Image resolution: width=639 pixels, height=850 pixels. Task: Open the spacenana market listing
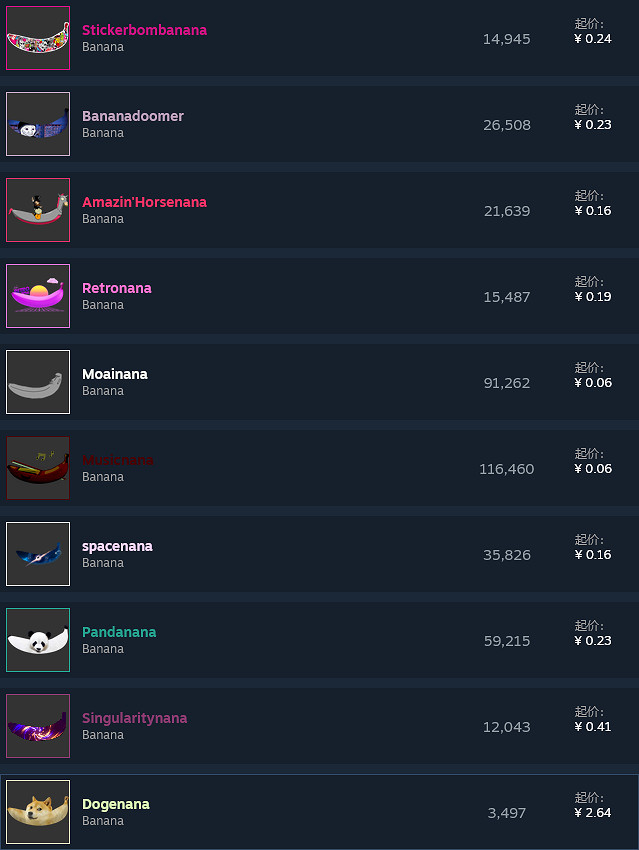point(117,547)
